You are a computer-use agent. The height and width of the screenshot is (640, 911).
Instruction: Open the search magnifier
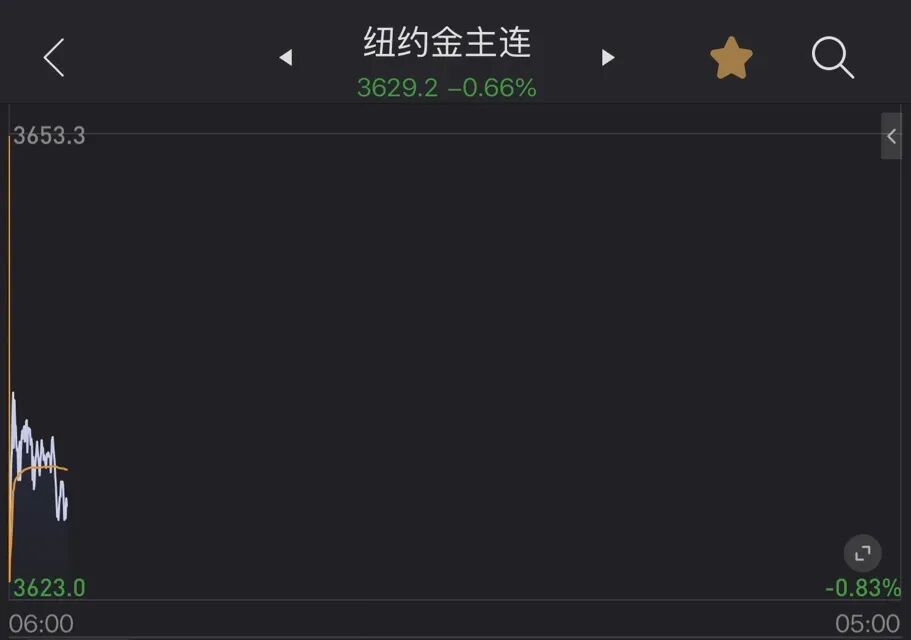[832, 58]
